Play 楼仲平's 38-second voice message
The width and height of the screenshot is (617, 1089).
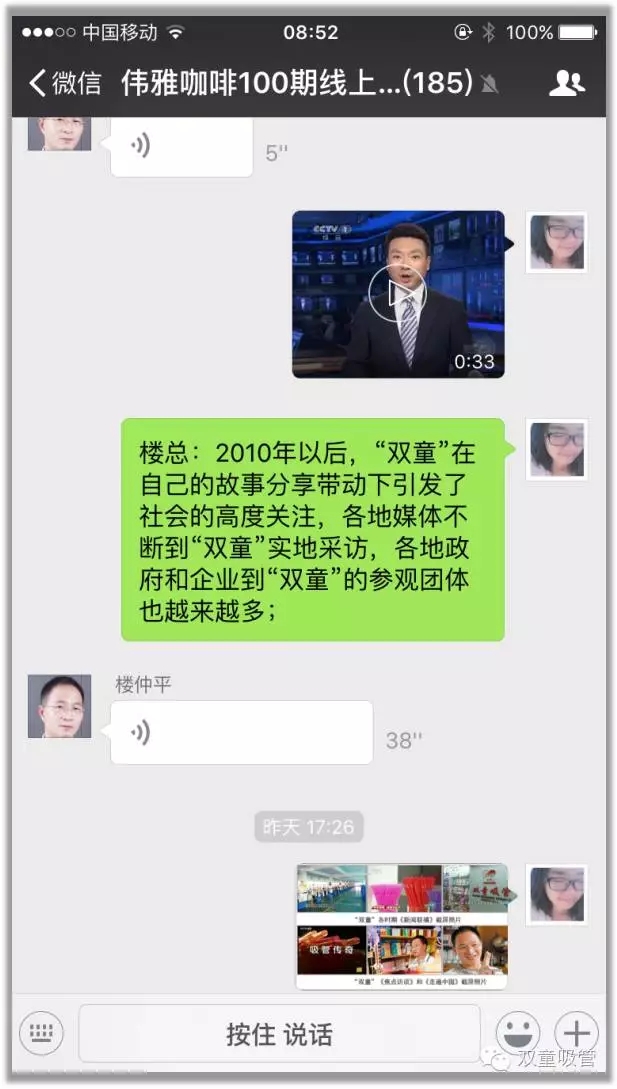click(241, 733)
